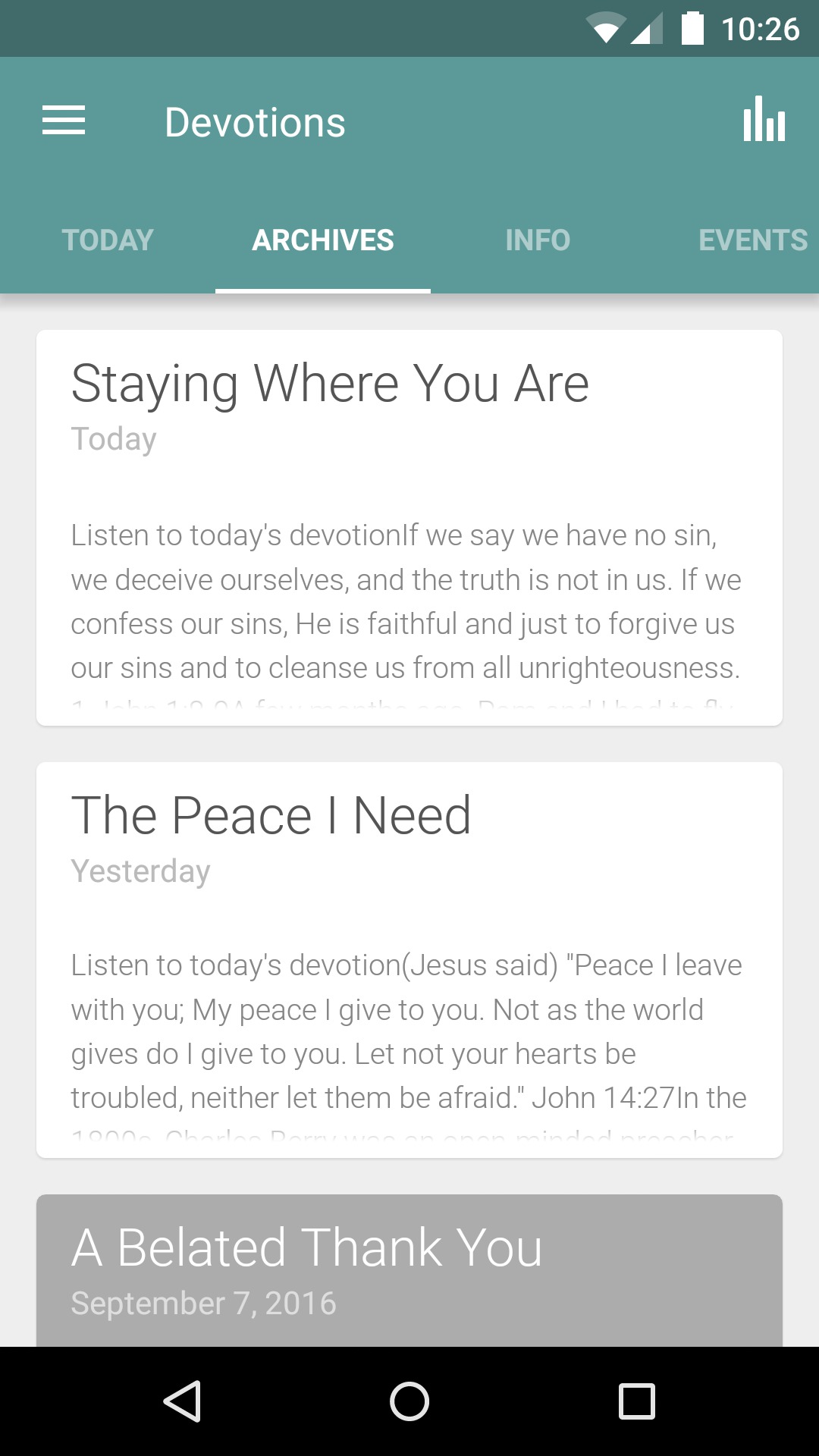819x1456 pixels.
Task: Tap 'September 7, 2016' date label
Action: [202, 1302]
